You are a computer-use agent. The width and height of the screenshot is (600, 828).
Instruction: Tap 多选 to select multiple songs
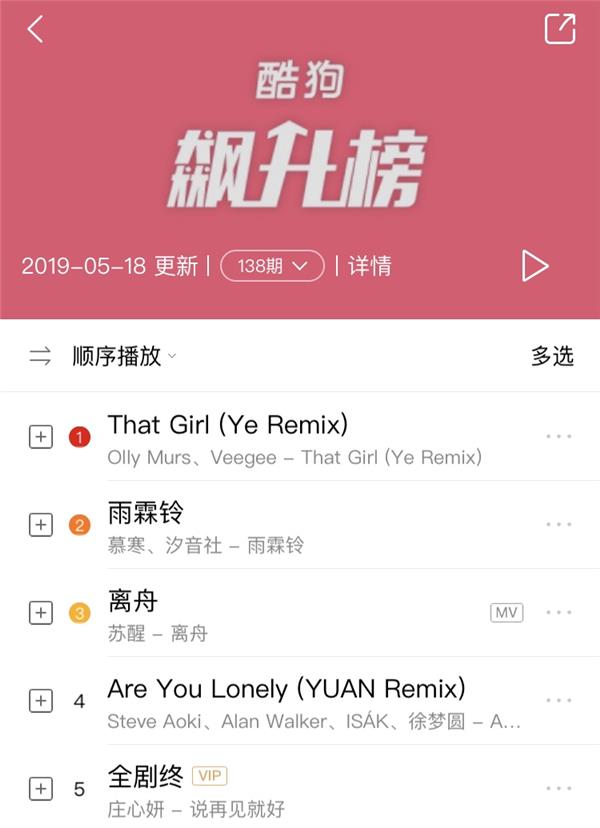[x=552, y=356]
